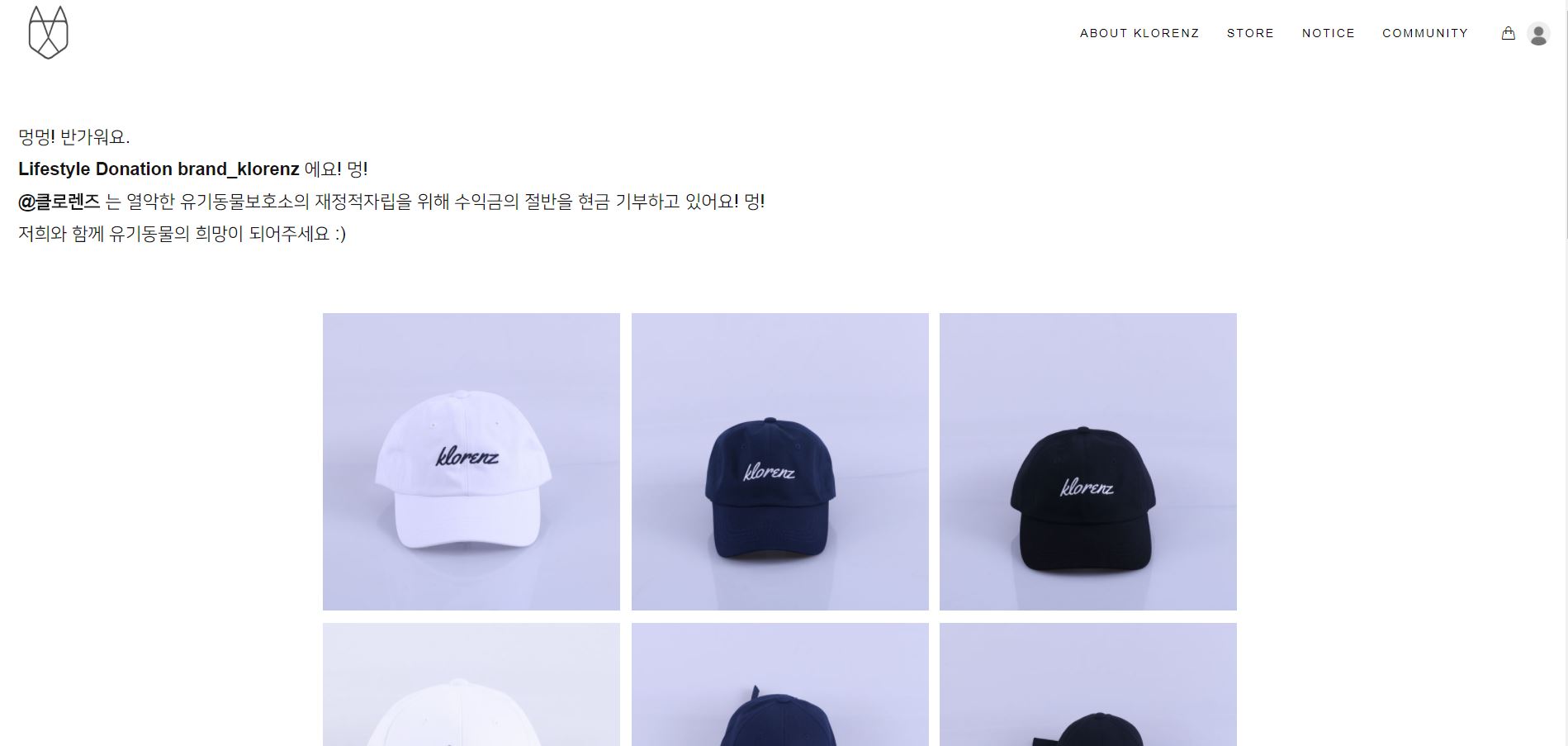View the white Klorenz cap front photo
This screenshot has height=746, width=1568.
(x=471, y=461)
